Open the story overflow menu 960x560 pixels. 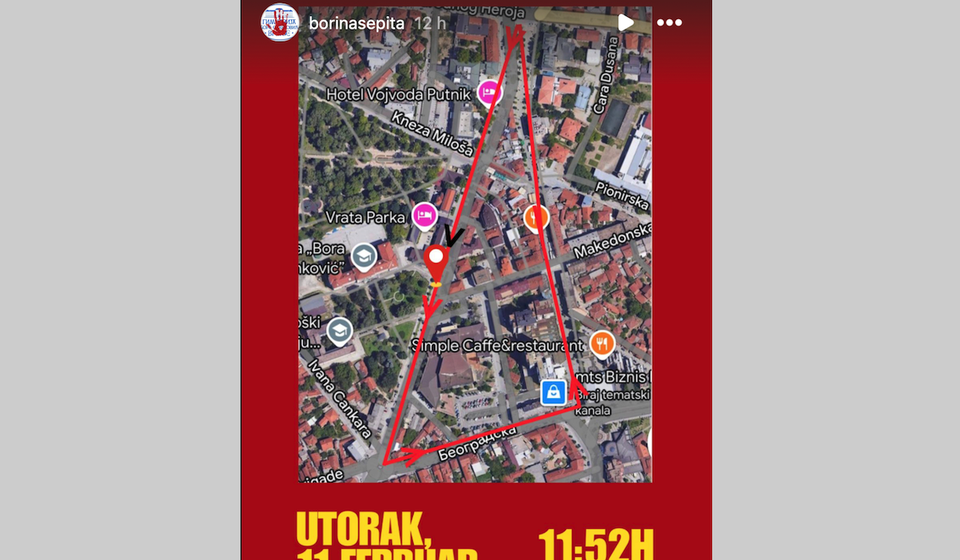pos(669,22)
